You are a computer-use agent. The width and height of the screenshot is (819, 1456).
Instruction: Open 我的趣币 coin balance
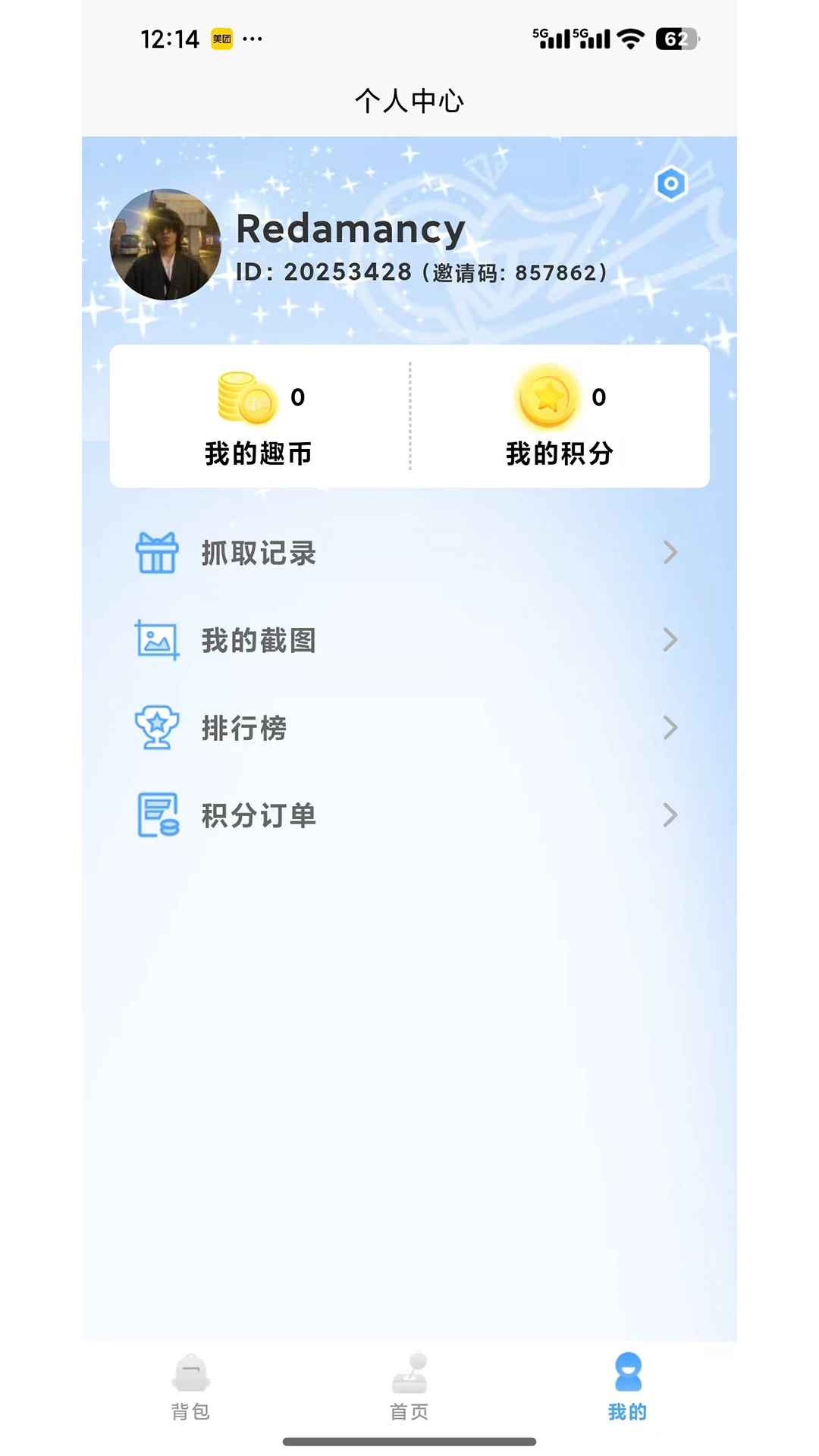259,417
